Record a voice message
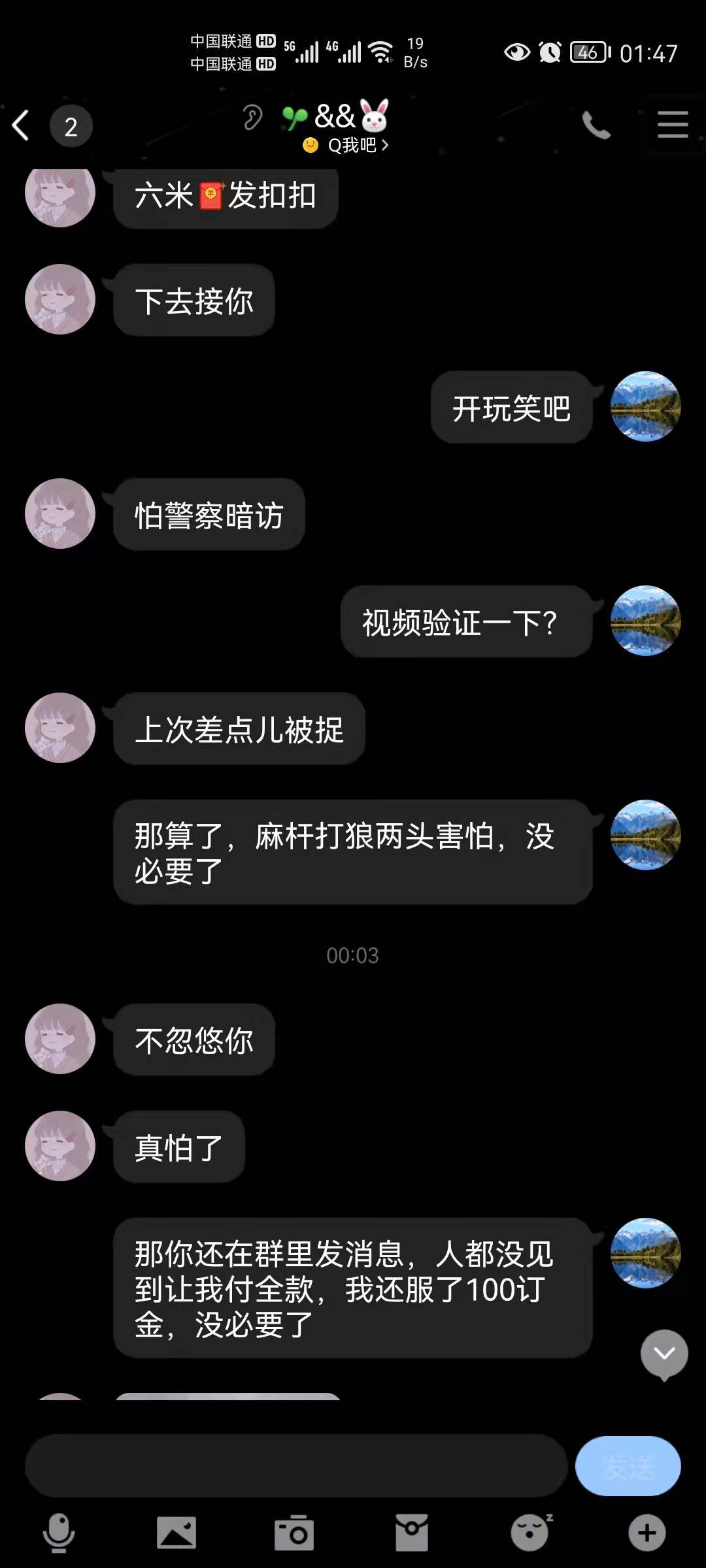The image size is (706, 1568). pyautogui.click(x=59, y=1533)
